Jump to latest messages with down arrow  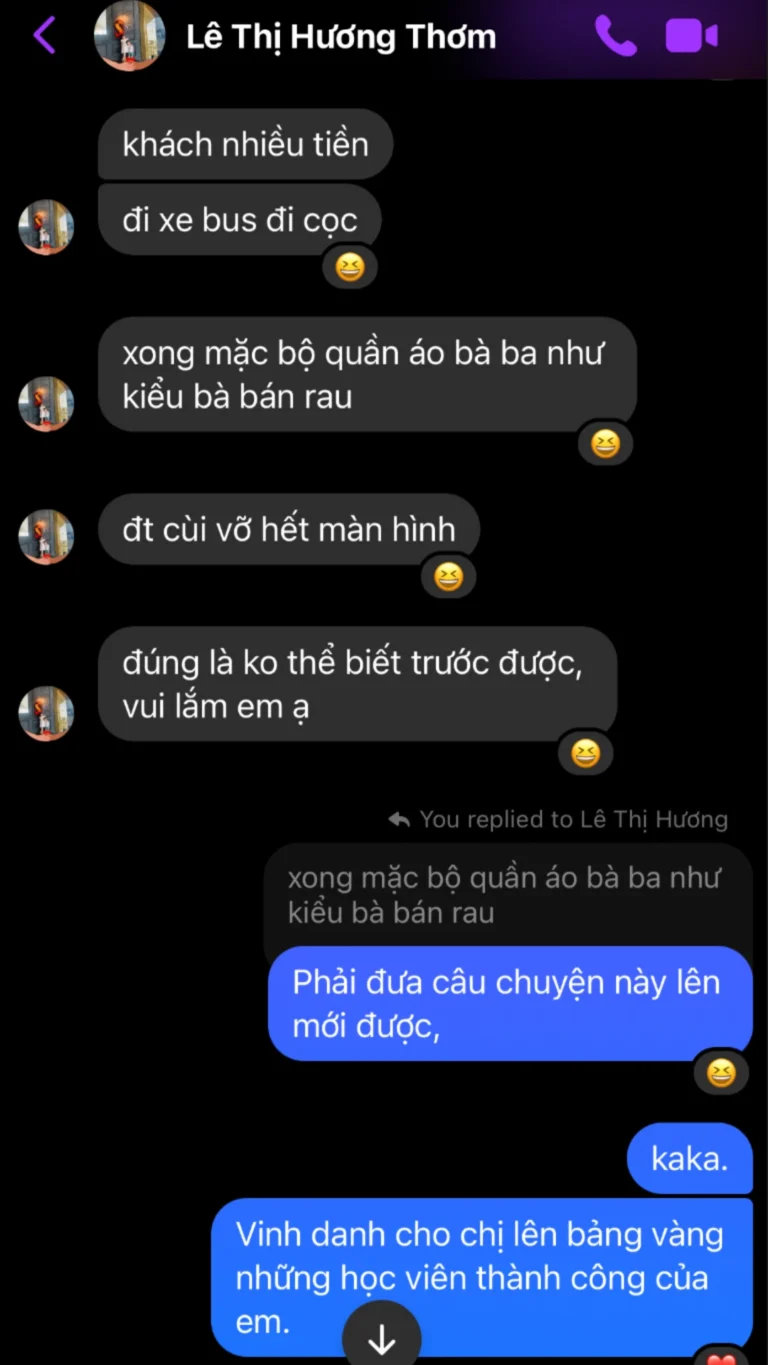pyautogui.click(x=381, y=1338)
